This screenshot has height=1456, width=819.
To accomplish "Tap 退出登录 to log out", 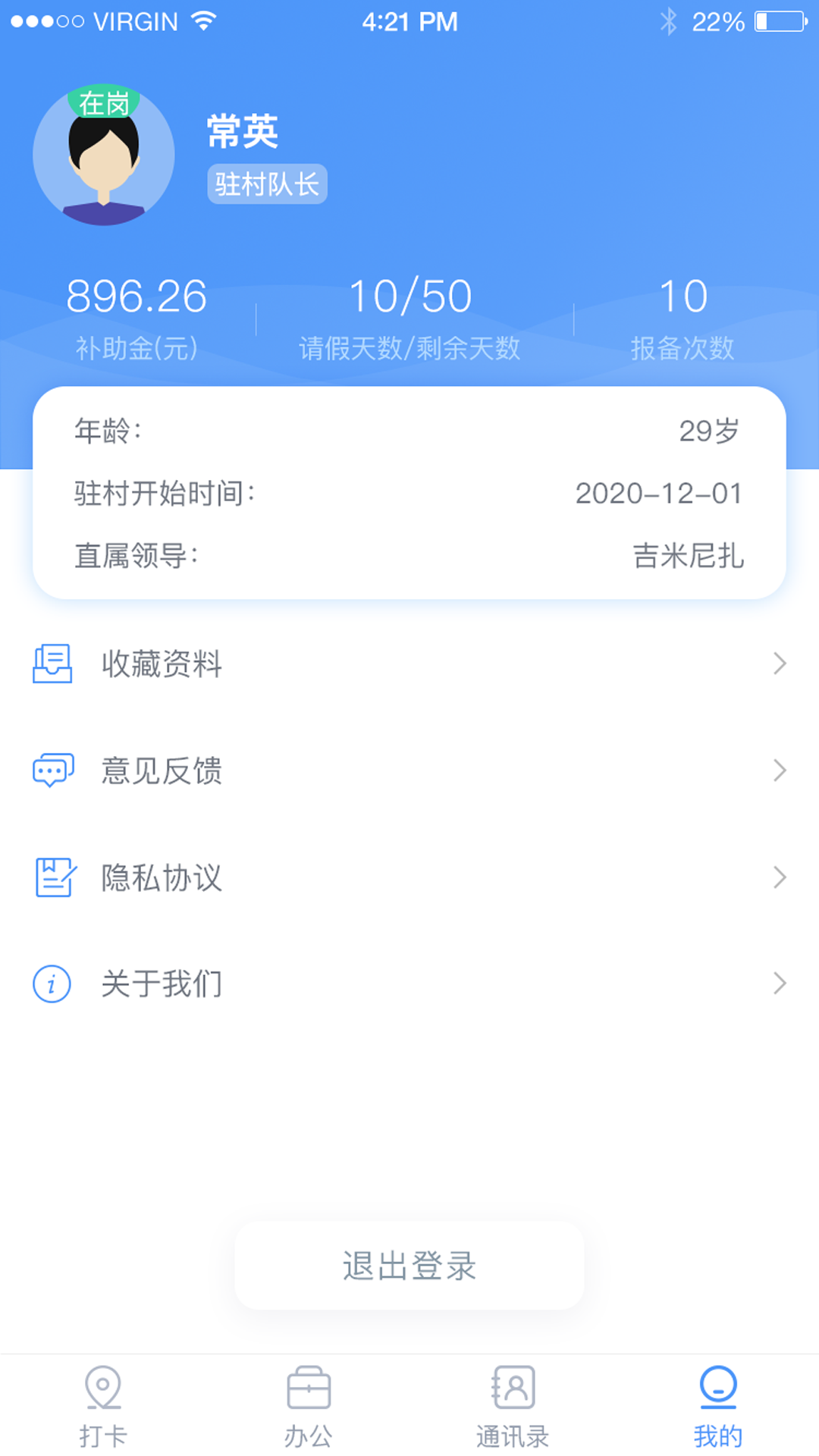I will [x=409, y=1265].
